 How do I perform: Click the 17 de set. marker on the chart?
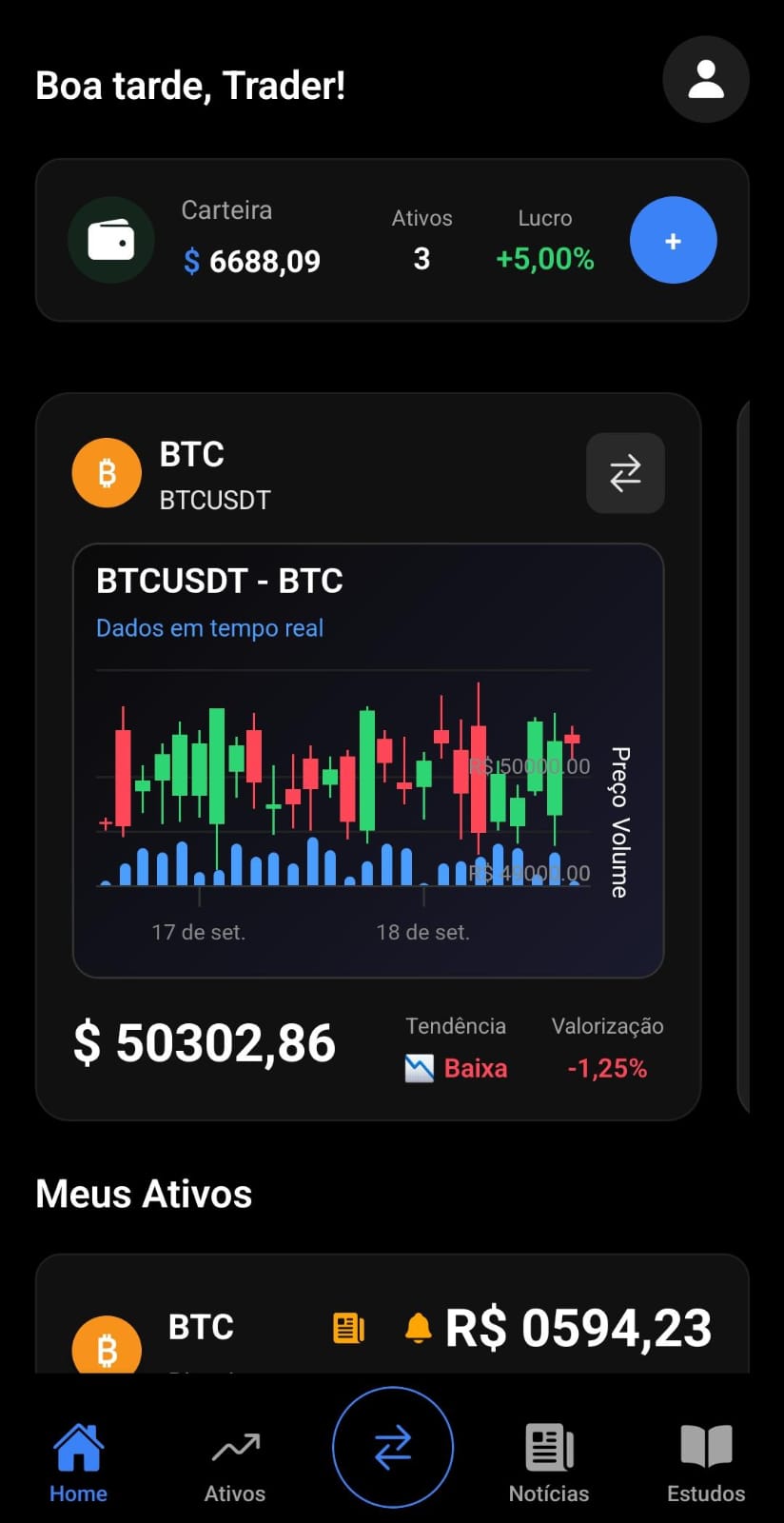click(198, 932)
